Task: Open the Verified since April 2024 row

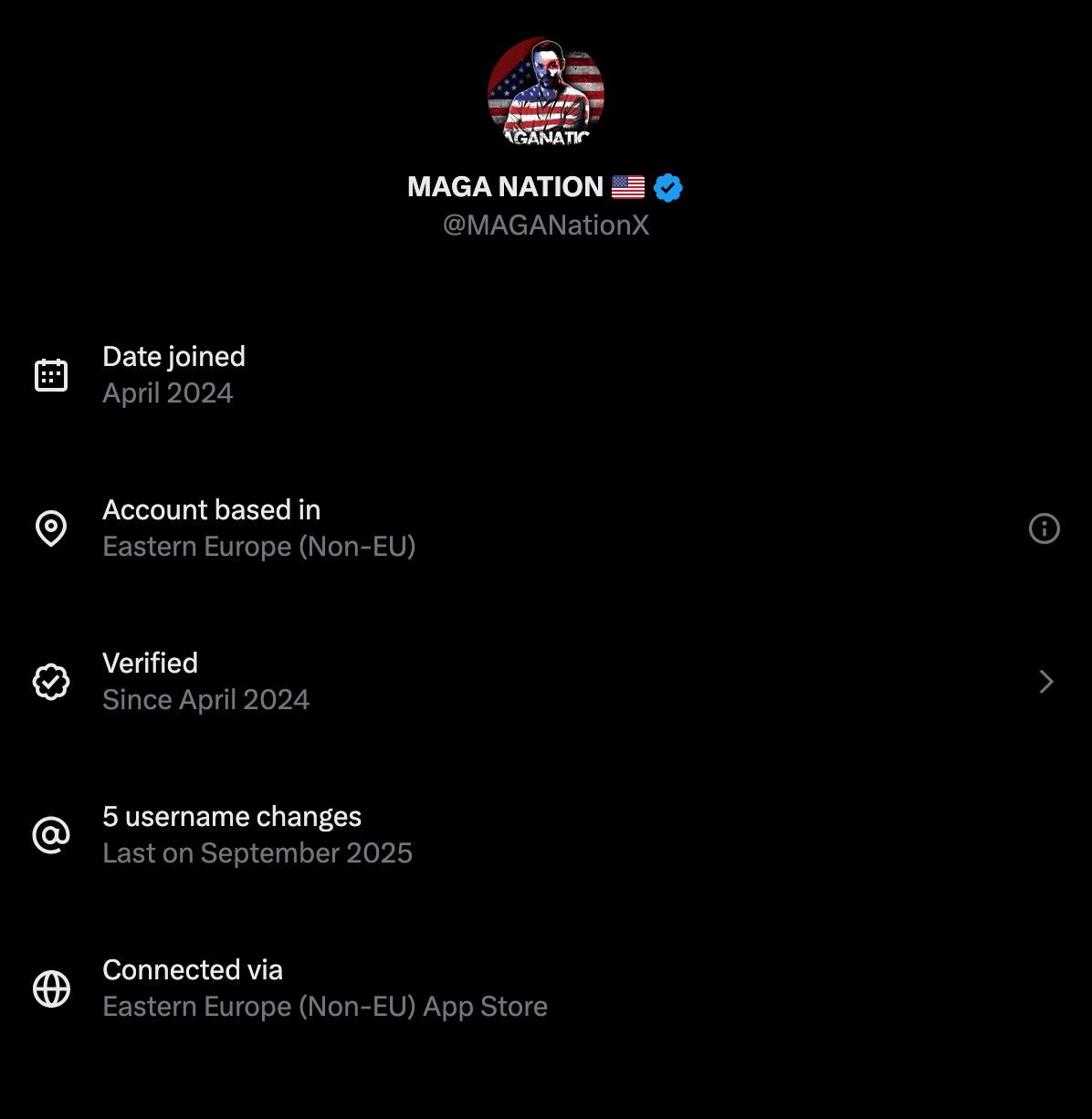Action: (546, 682)
